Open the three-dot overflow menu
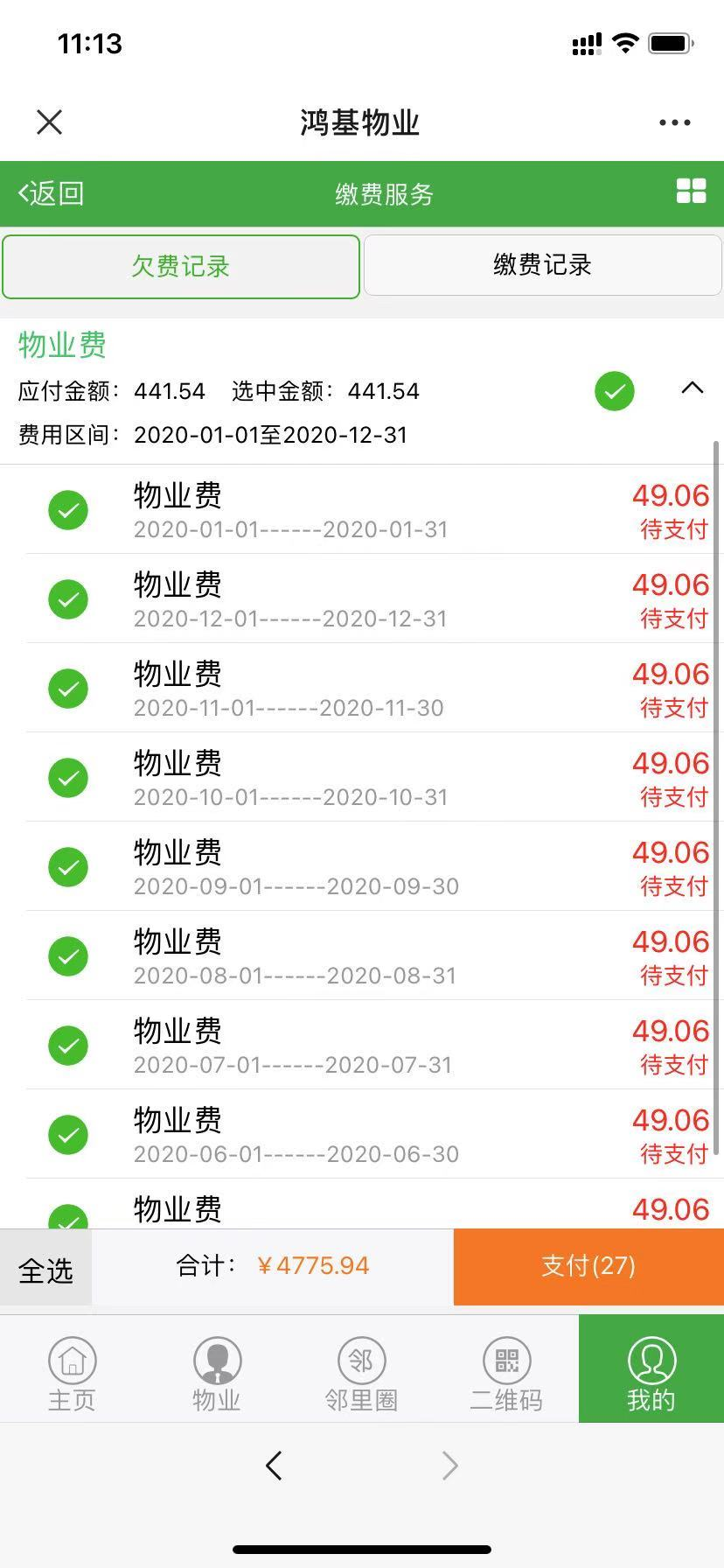This screenshot has height=1568, width=724. tap(674, 122)
